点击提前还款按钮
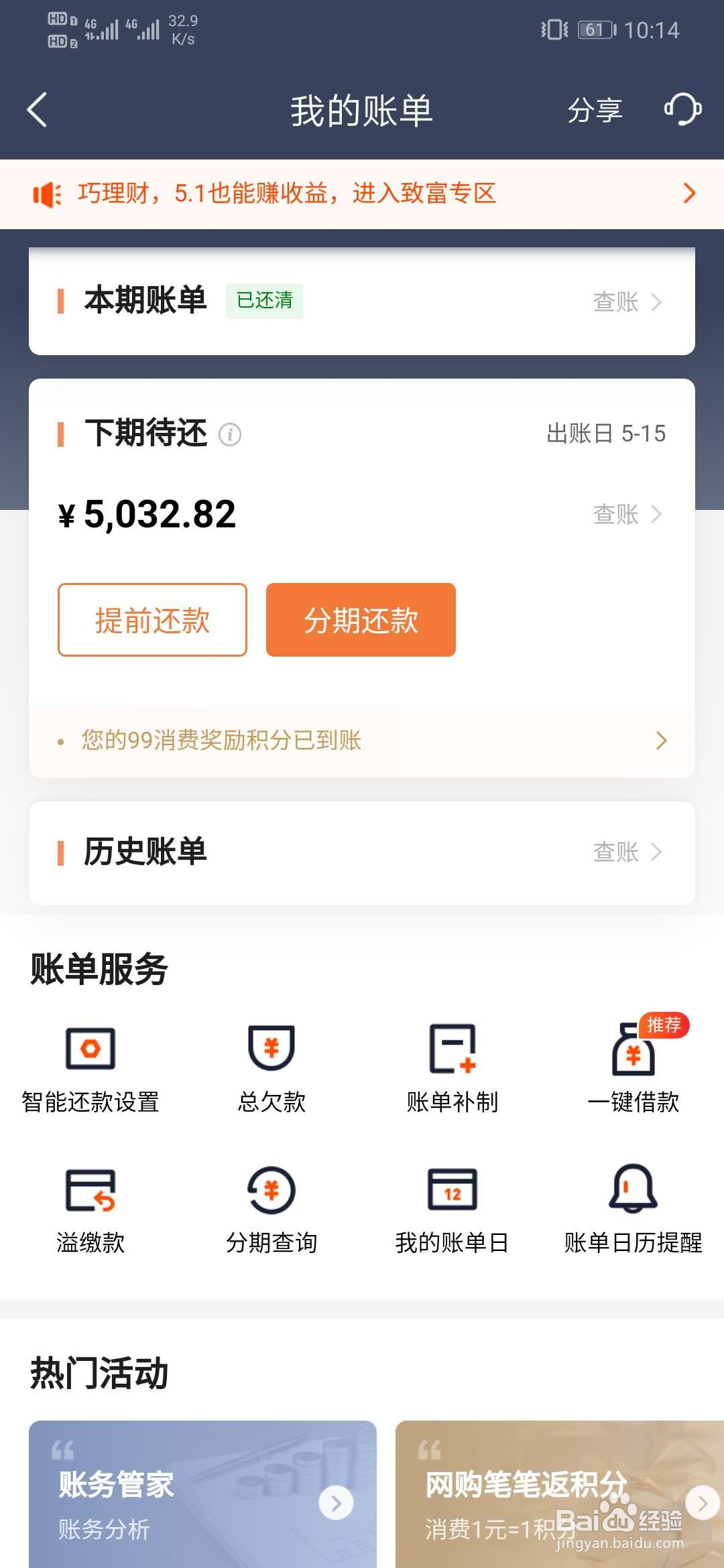The width and height of the screenshot is (724, 1568). pos(152,620)
